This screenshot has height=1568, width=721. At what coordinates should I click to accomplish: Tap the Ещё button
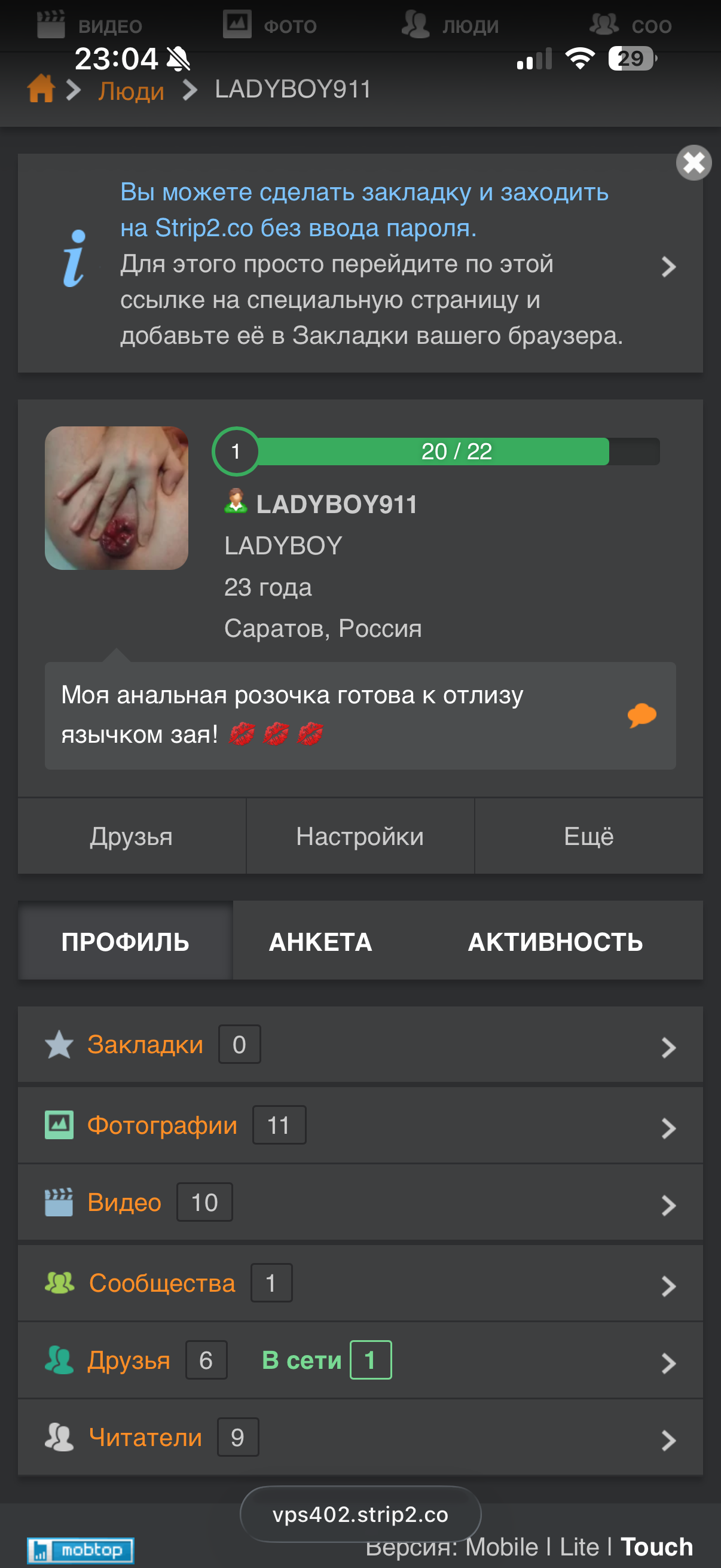pos(588,837)
